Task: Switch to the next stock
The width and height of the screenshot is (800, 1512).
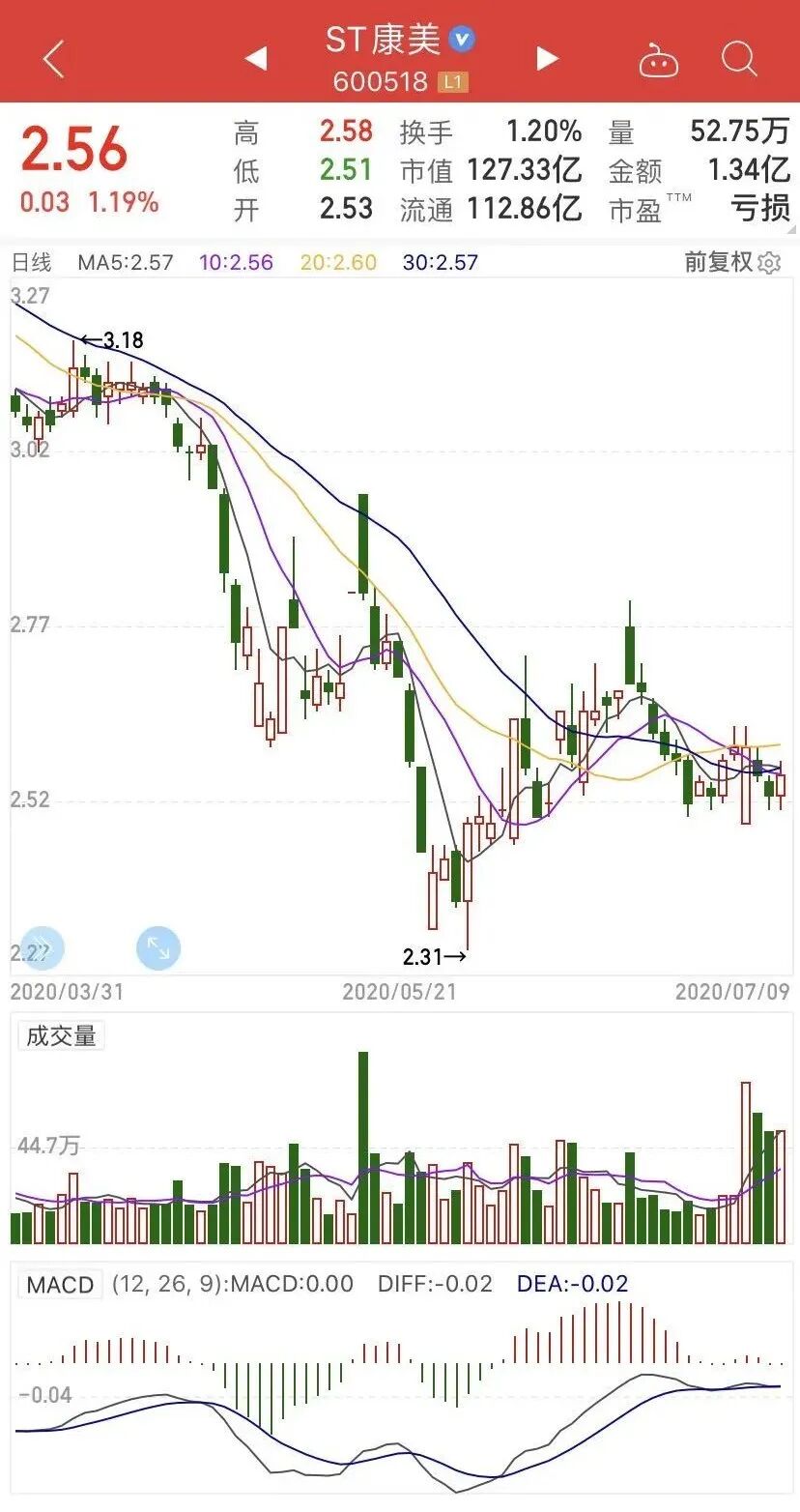Action: 547,59
